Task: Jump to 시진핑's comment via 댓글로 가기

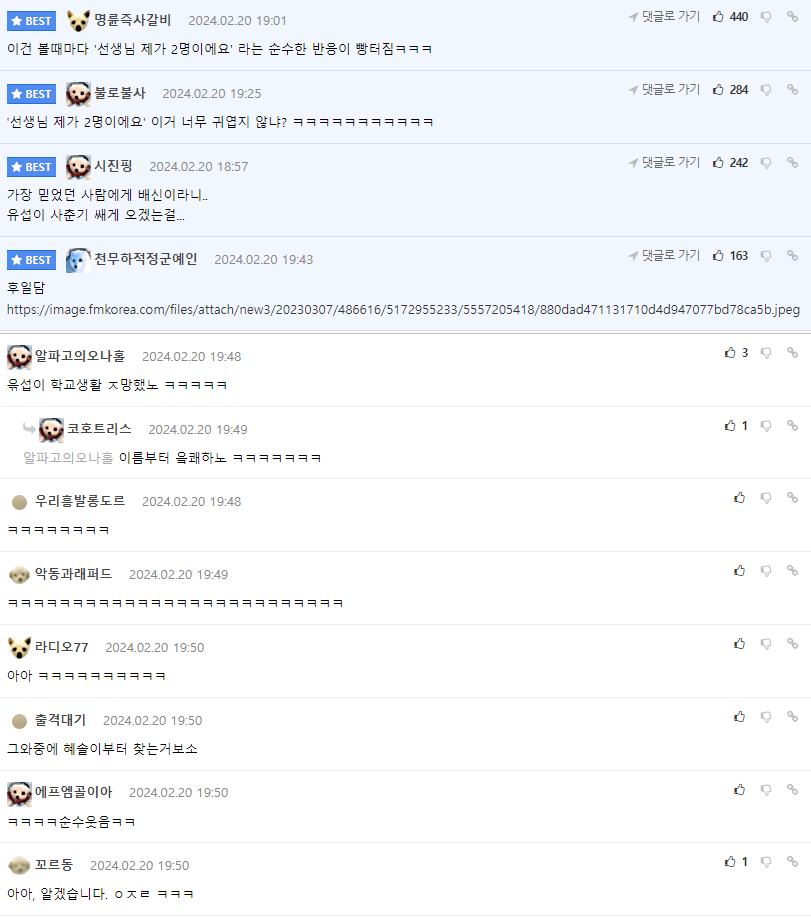Action: click(665, 162)
